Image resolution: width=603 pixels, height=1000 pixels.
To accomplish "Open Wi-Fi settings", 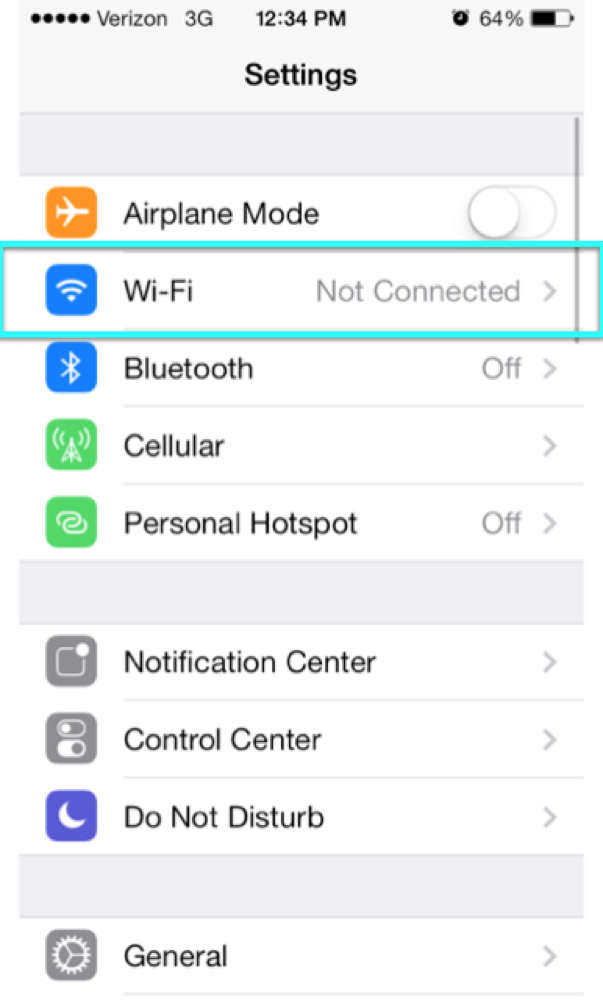I will point(302,291).
